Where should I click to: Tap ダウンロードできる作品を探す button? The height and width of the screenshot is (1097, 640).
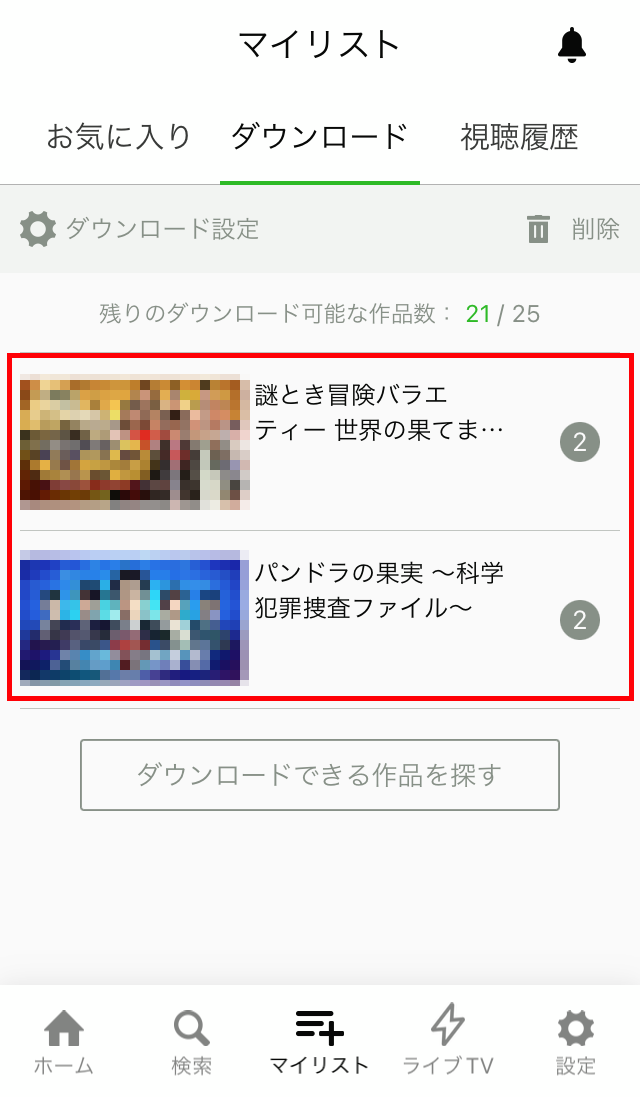pos(320,775)
